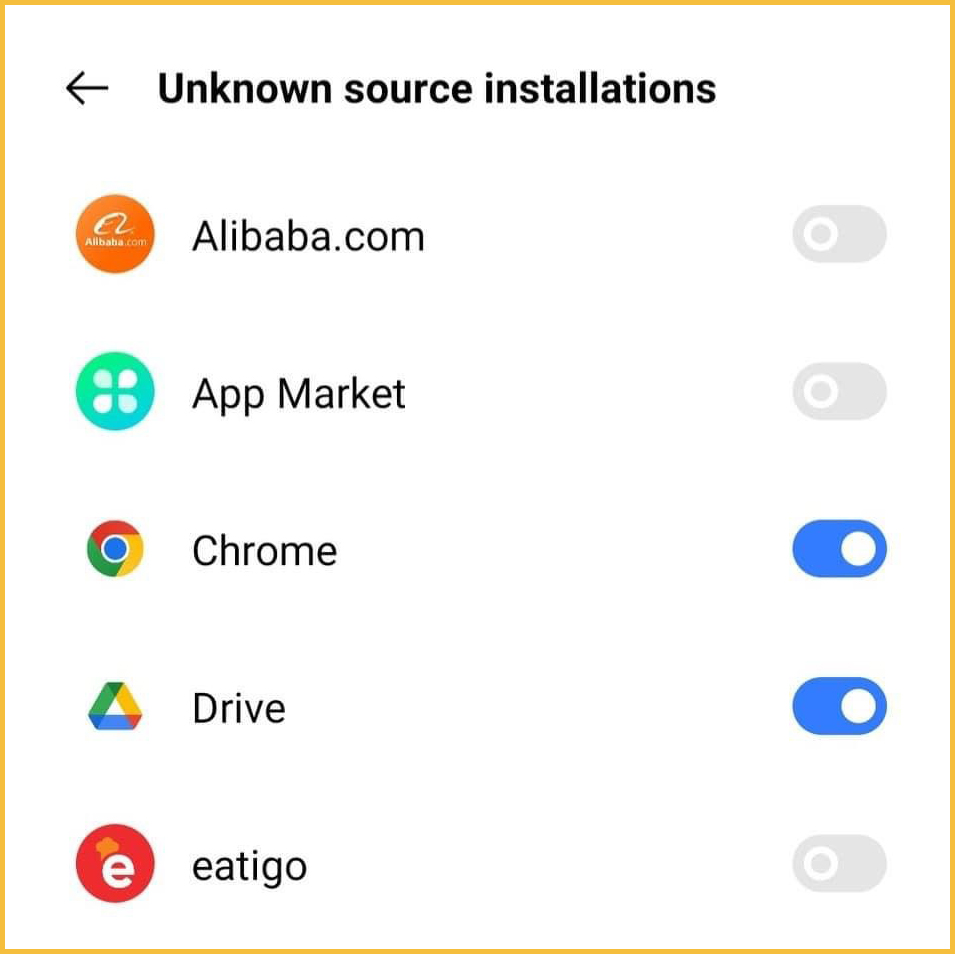Turn on the App Market toggle
This screenshot has width=955, height=954.
coord(838,391)
